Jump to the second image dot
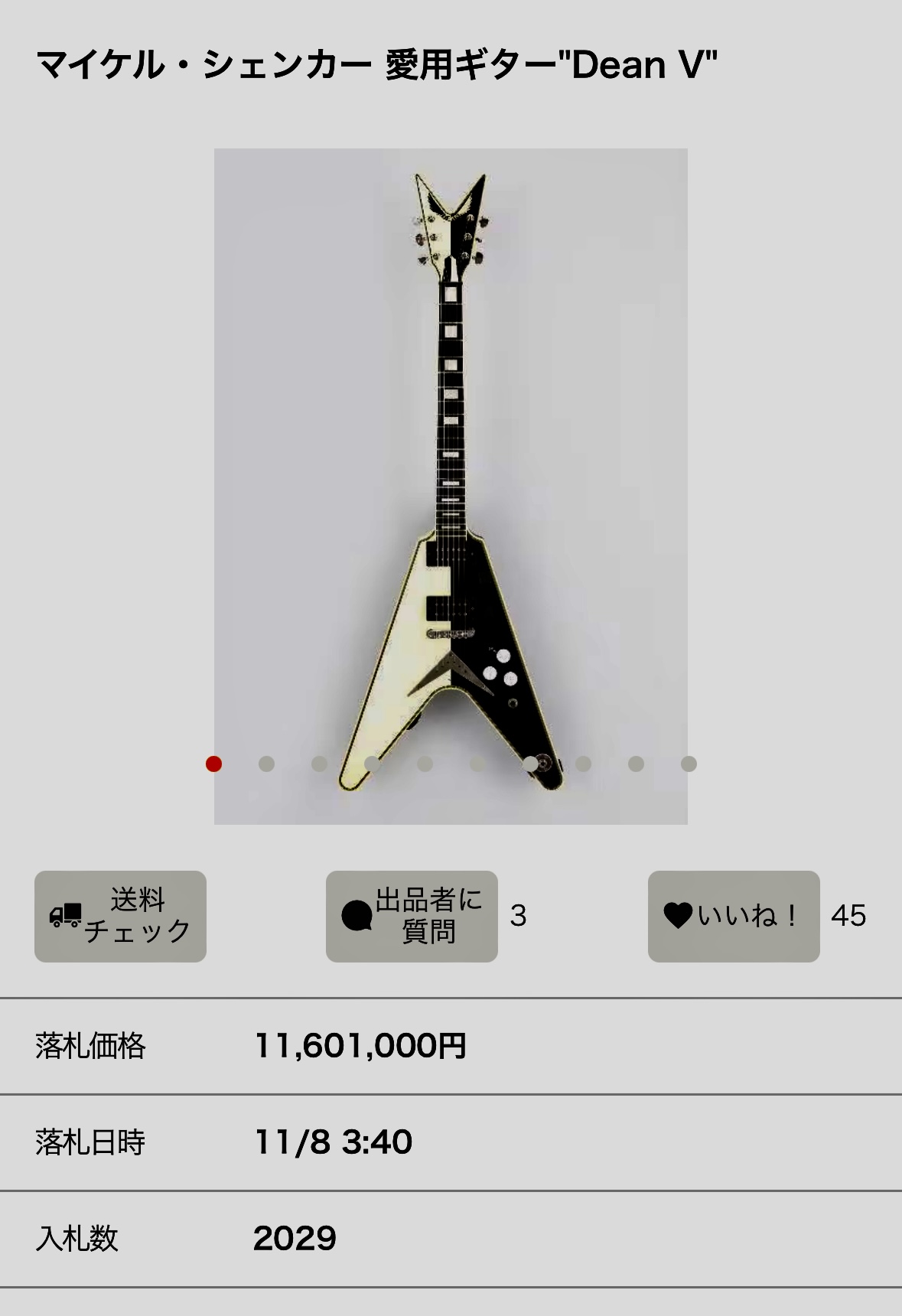Screen dimensions: 902x1316 tap(266, 764)
